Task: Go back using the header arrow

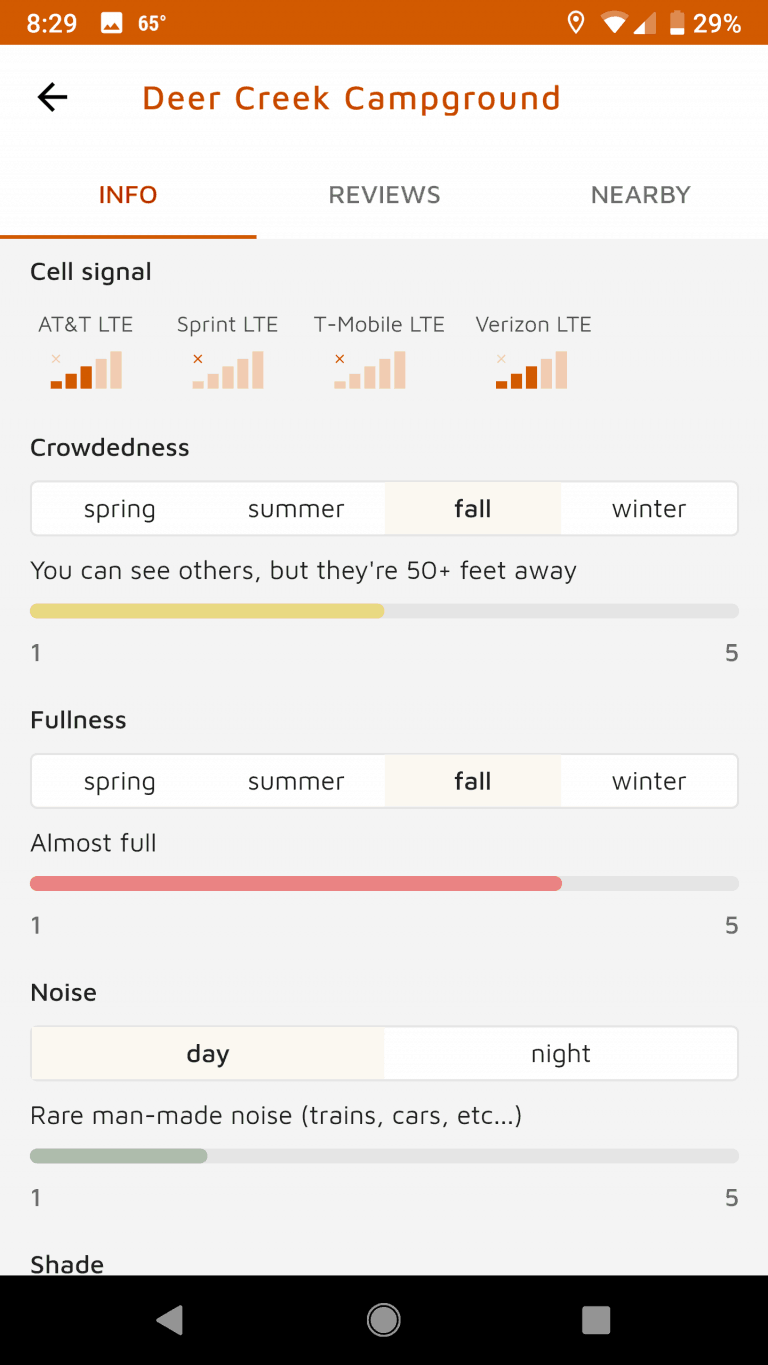Action: click(x=52, y=97)
